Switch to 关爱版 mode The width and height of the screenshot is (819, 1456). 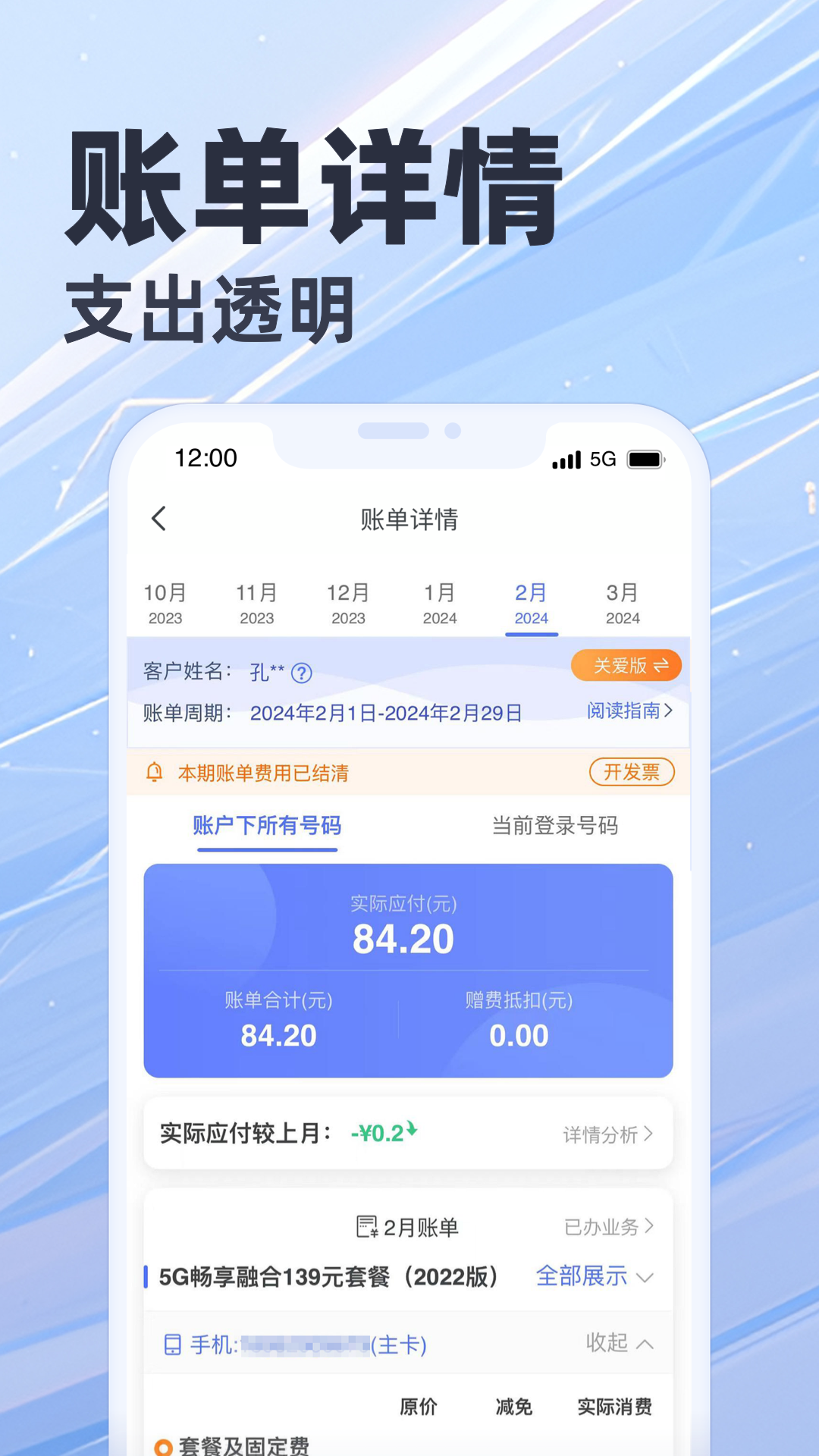pos(626,665)
